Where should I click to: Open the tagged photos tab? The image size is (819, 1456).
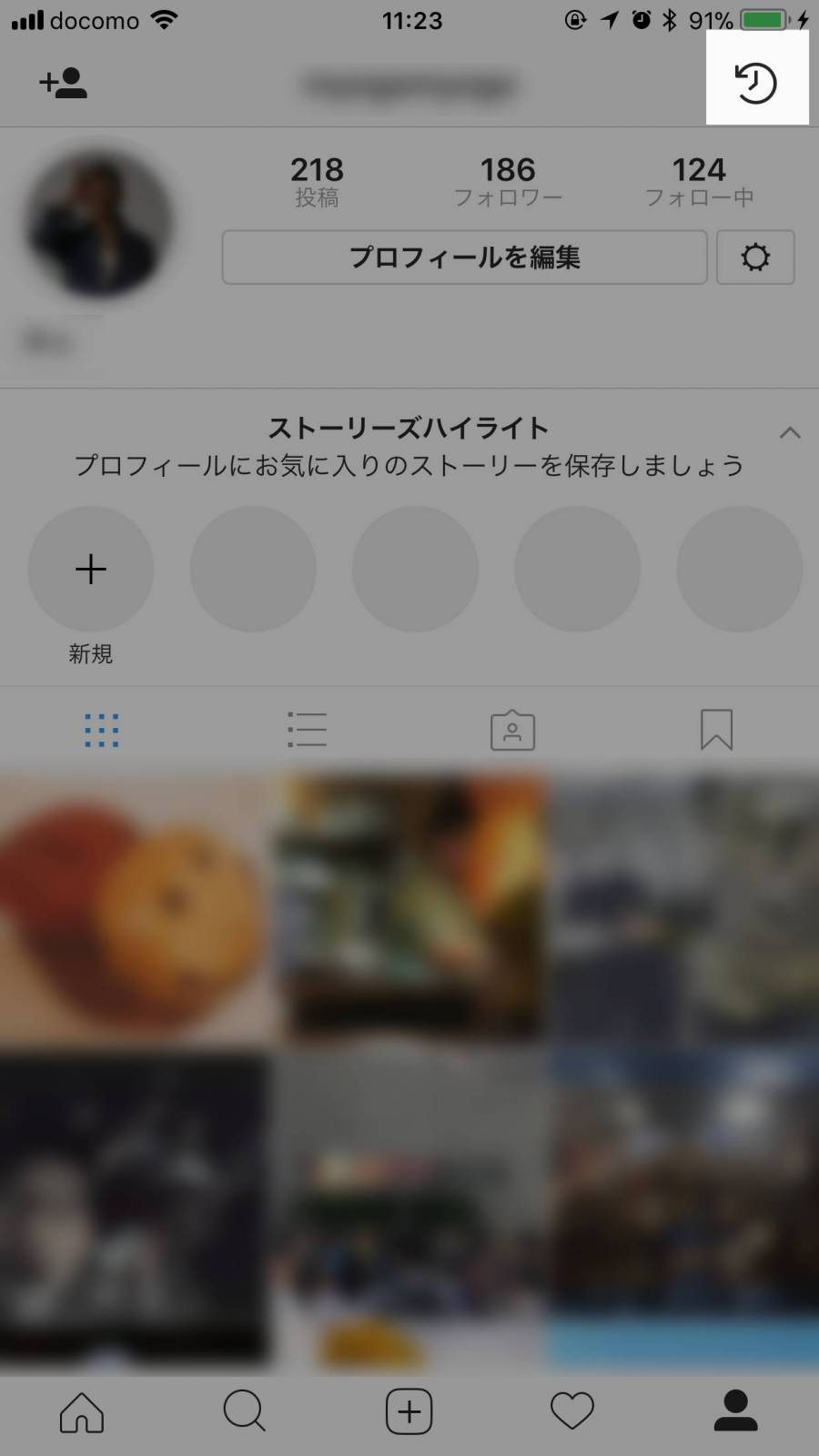[x=512, y=730]
